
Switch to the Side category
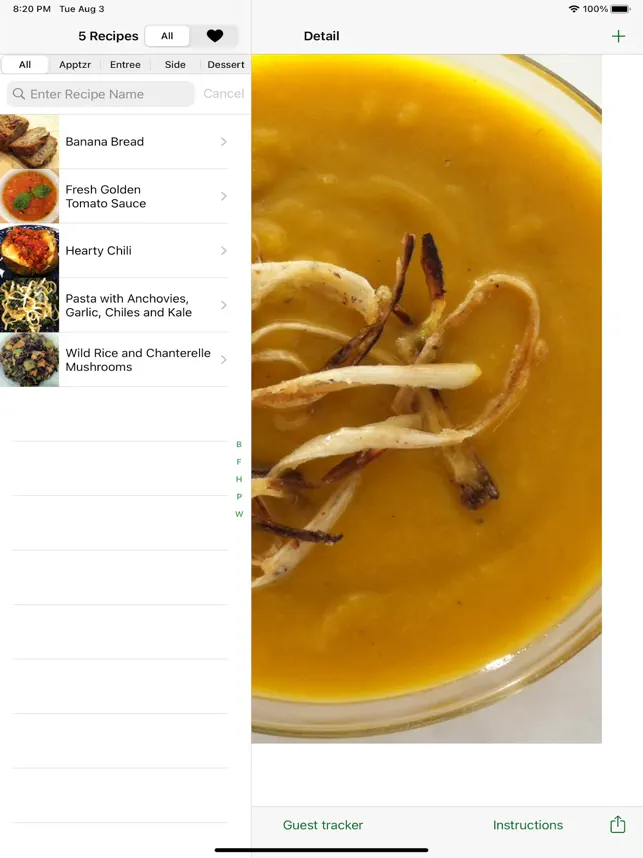175,65
